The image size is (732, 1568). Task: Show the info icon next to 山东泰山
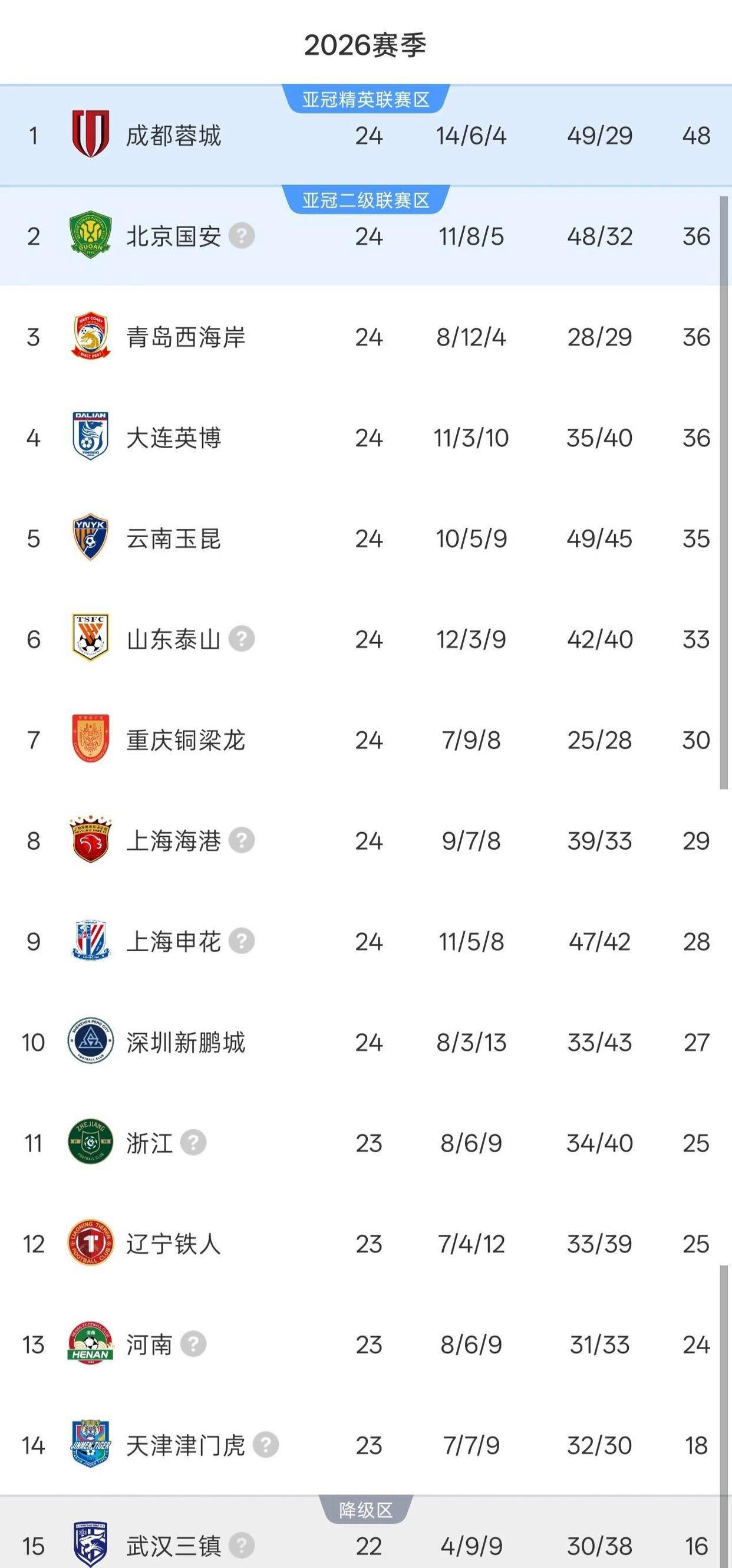(242, 639)
